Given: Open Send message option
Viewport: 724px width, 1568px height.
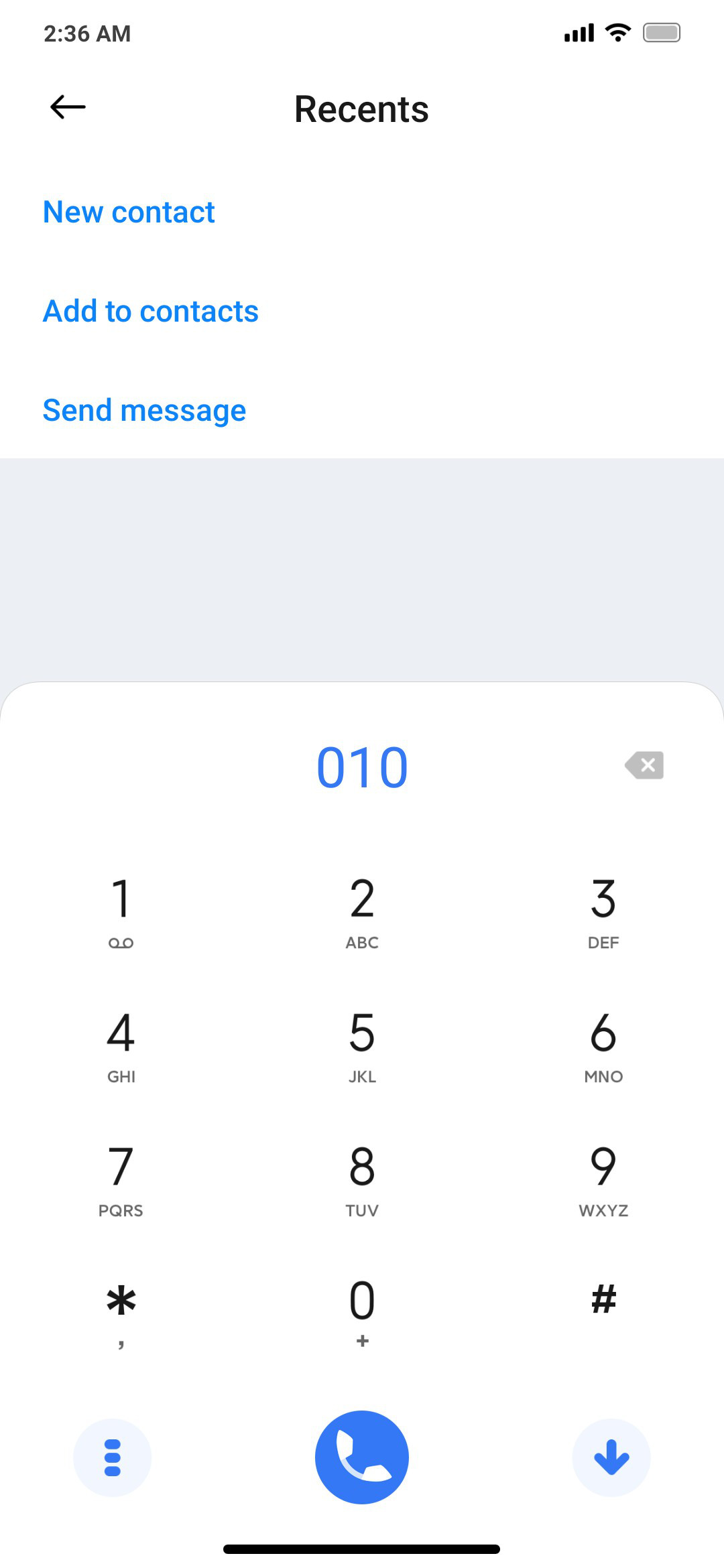Looking at the screenshot, I should pos(144,411).
